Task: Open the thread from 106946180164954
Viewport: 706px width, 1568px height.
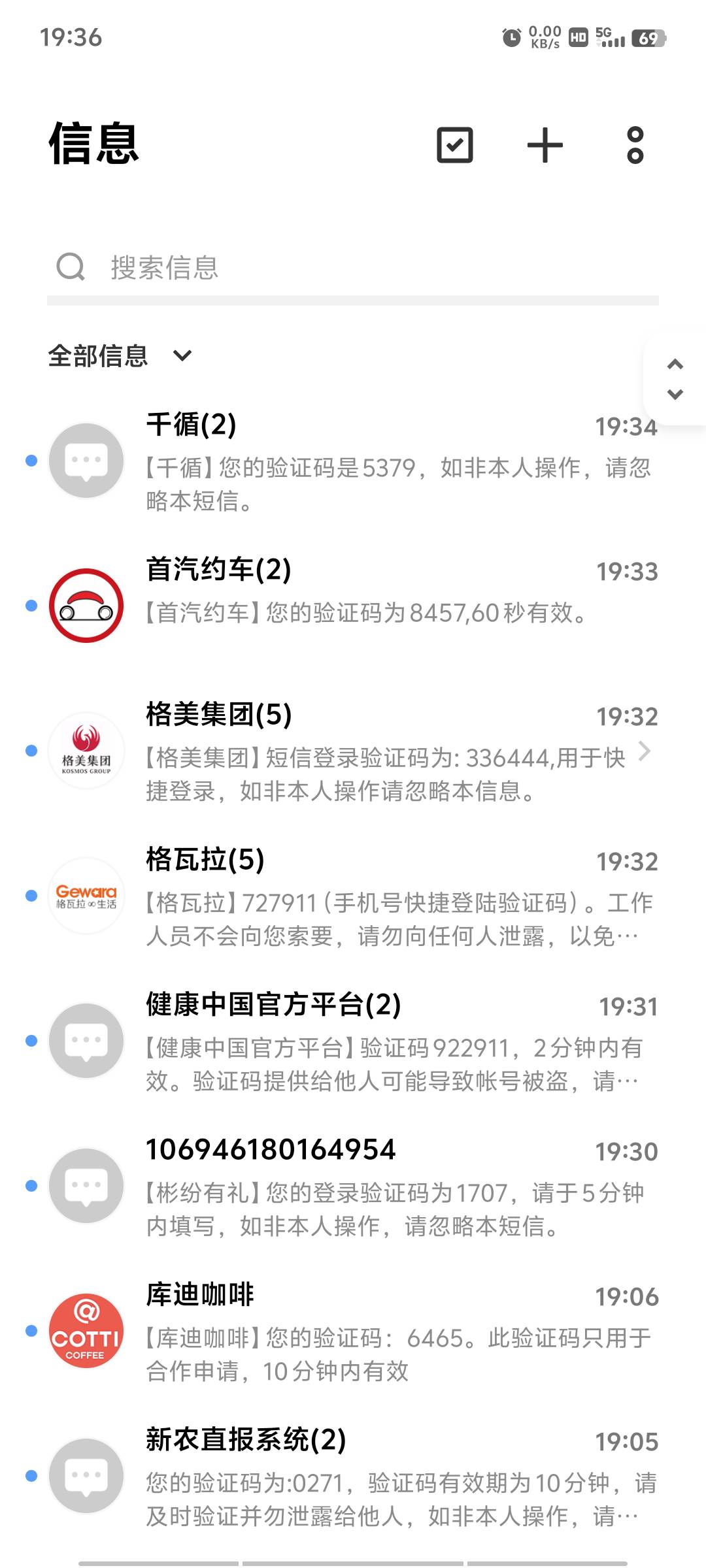Action: tap(353, 1186)
